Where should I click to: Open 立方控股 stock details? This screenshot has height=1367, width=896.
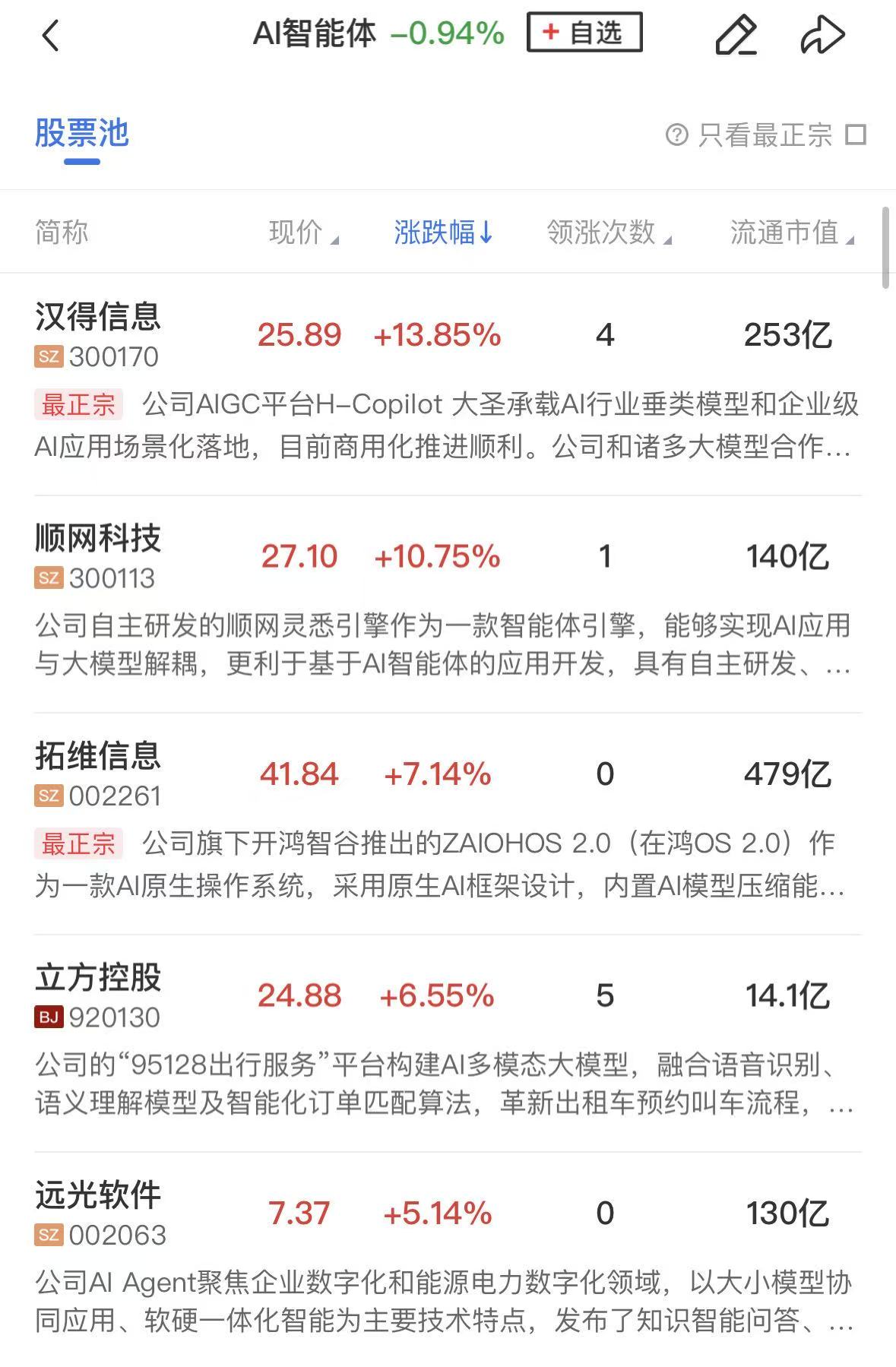coord(98,979)
